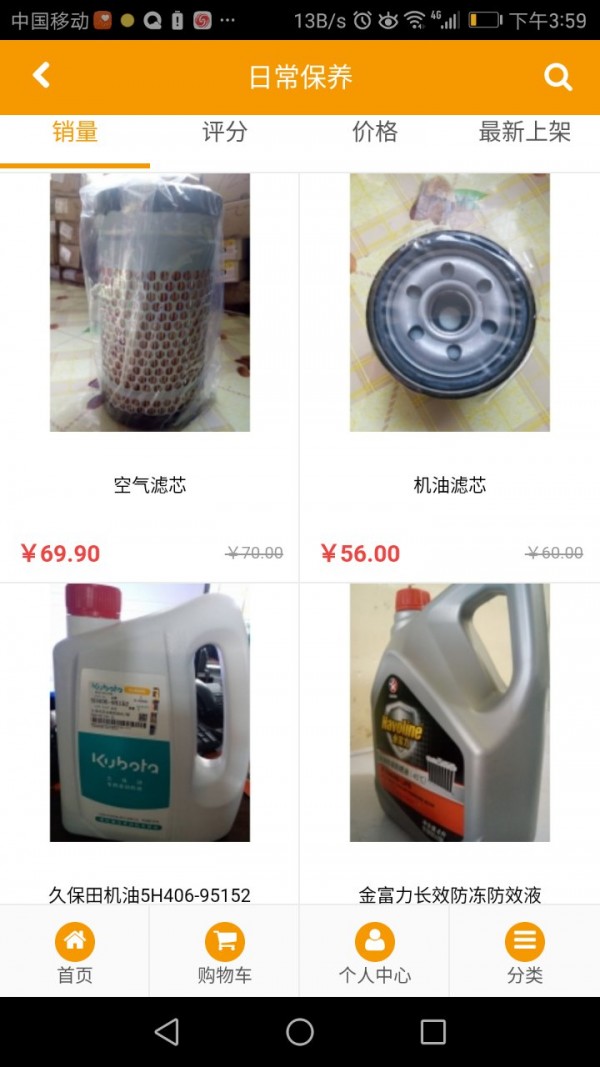Viewport: 600px width, 1067px height.
Task: Sort products by 销量
Action: 75,132
